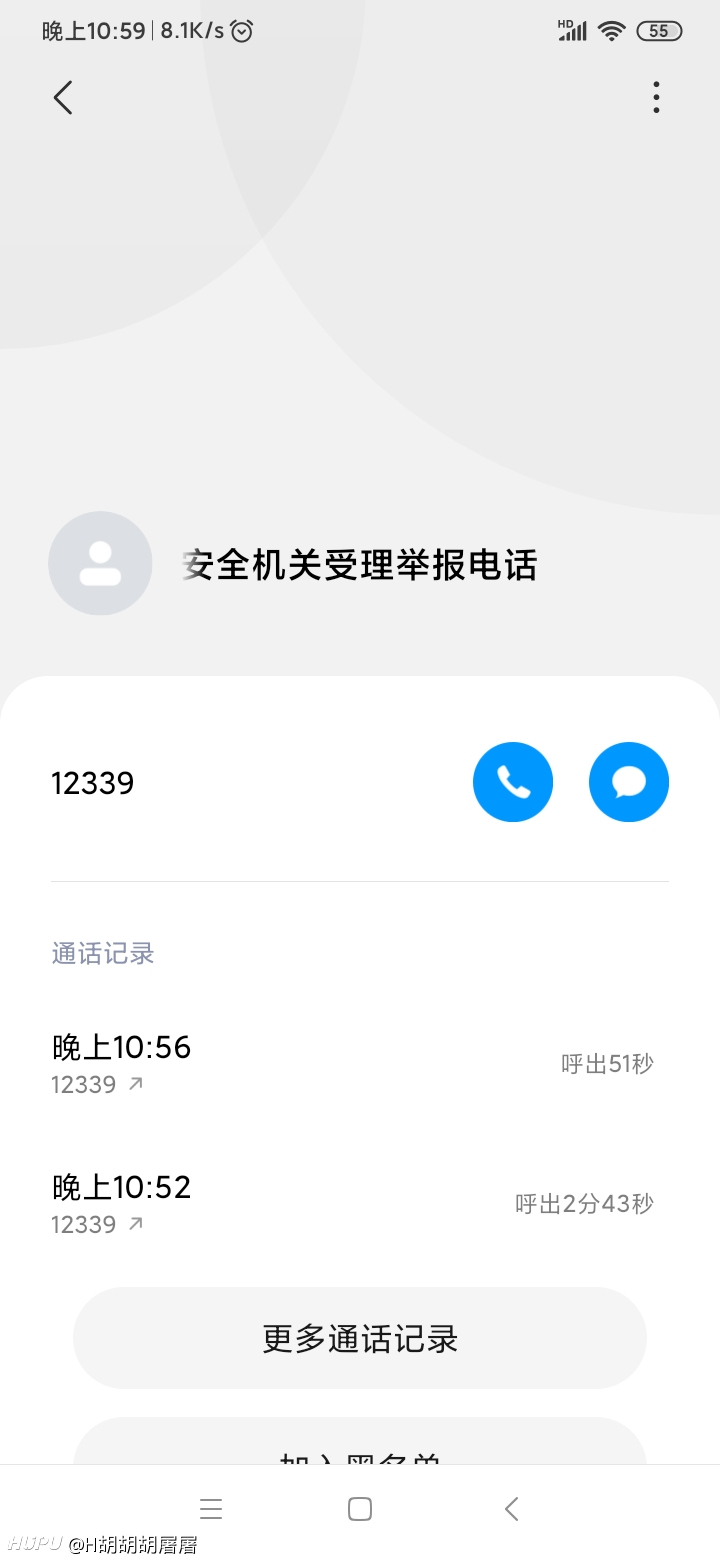Image resolution: width=720 pixels, height=1560 pixels.
Task: Go back using the top-left arrow
Action: click(63, 98)
